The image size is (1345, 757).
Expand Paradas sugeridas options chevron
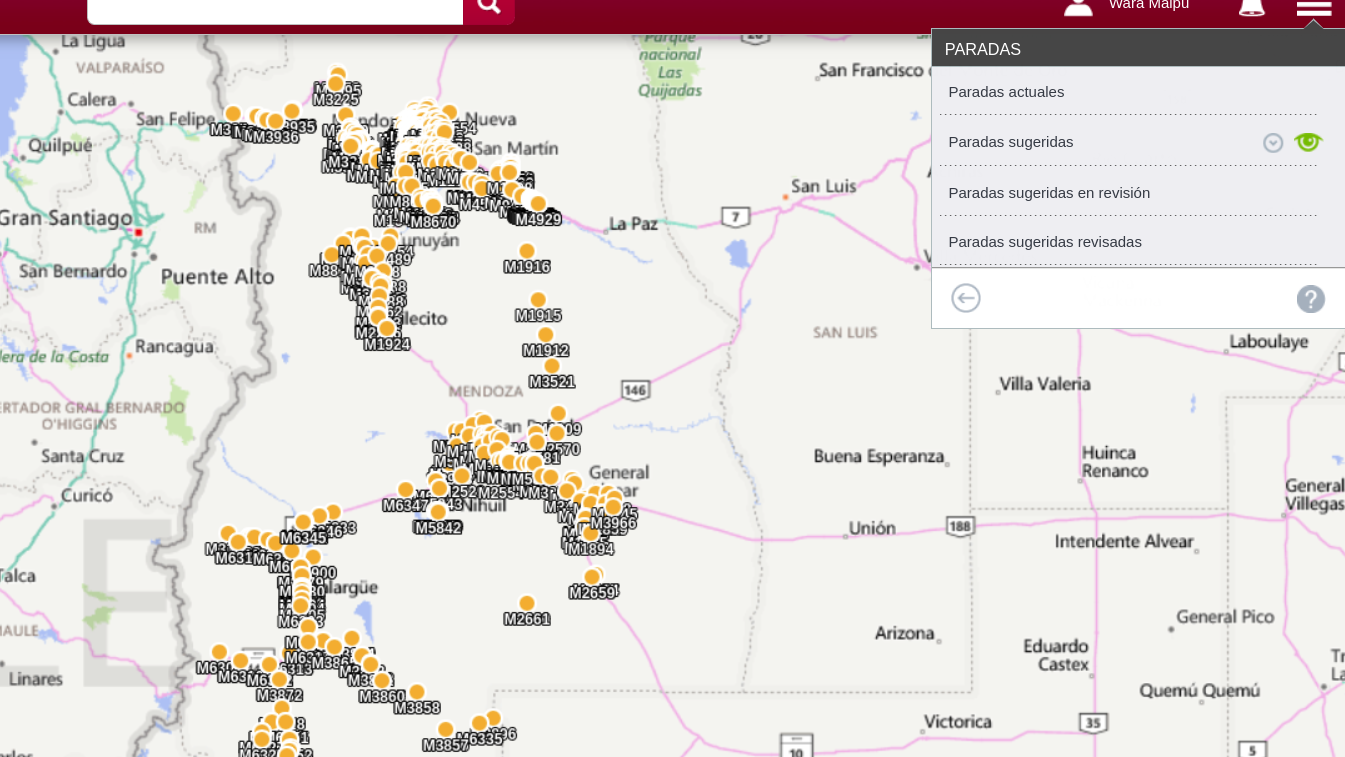pos(1272,143)
